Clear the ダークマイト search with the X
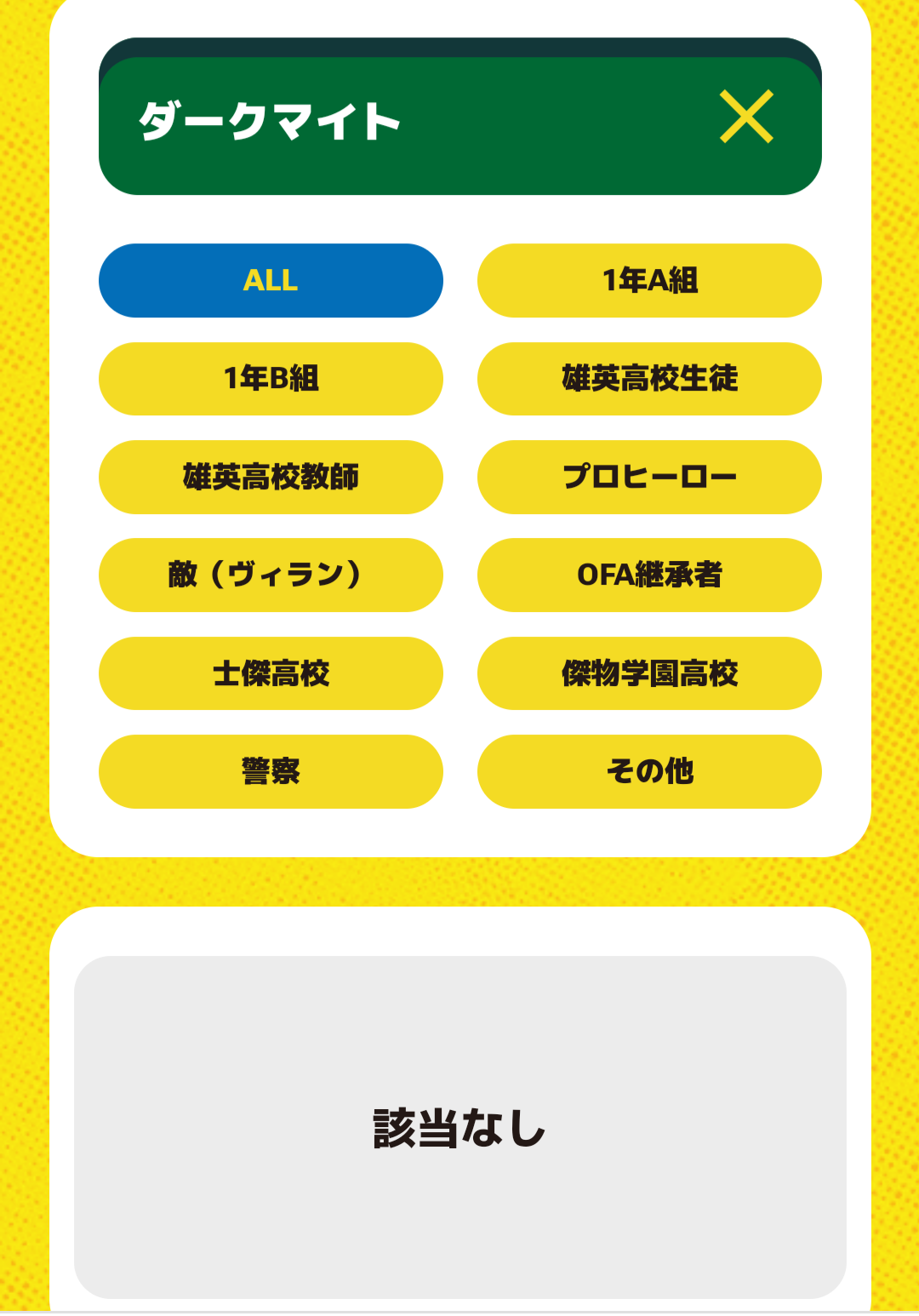The width and height of the screenshot is (919, 1316). (746, 117)
